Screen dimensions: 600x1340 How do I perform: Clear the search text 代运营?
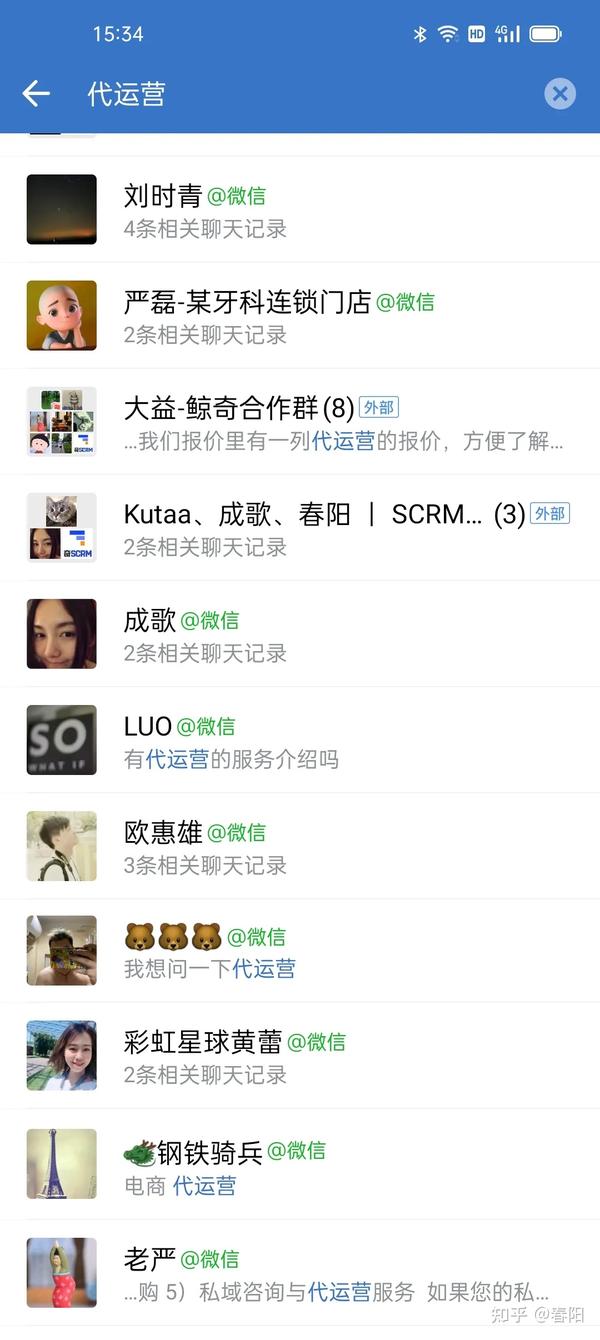[560, 94]
